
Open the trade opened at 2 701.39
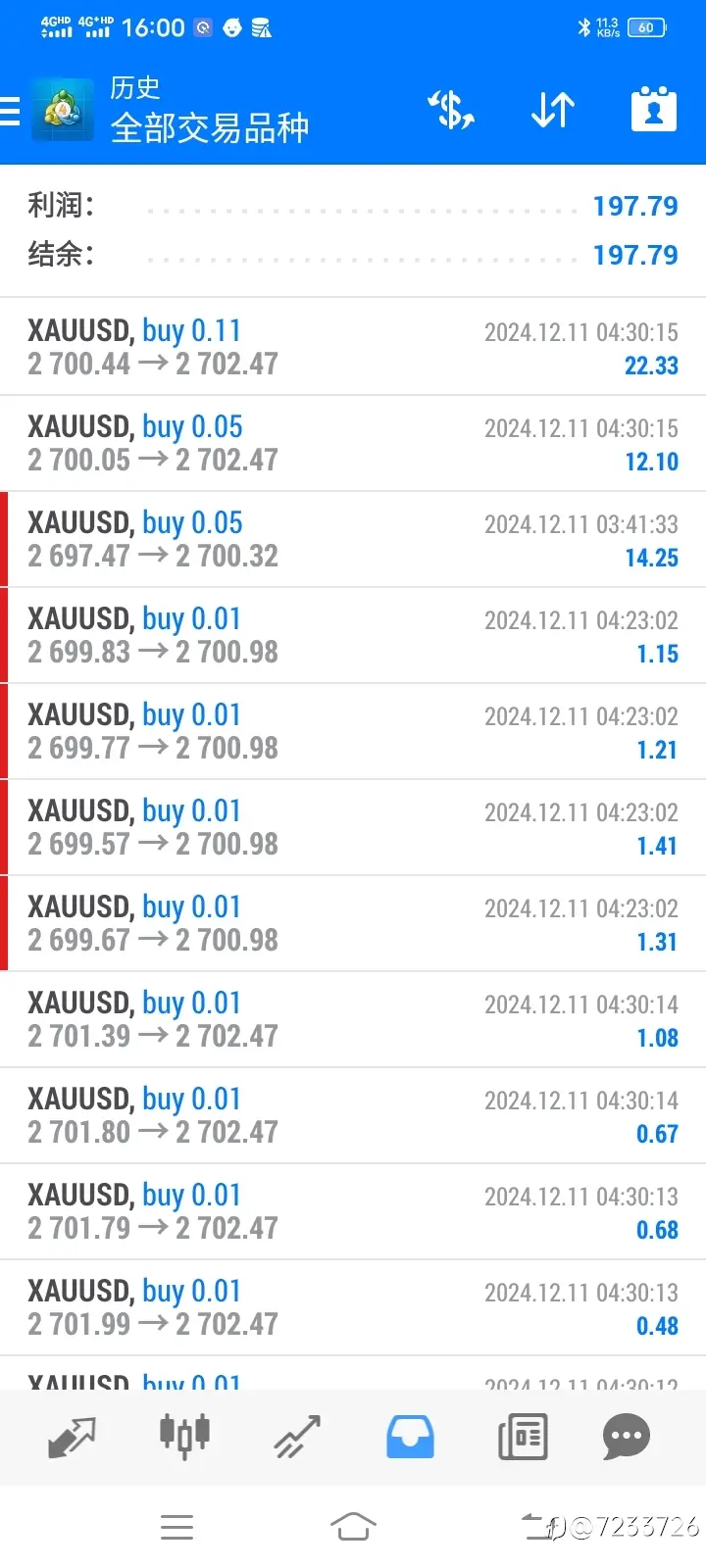353,1019
